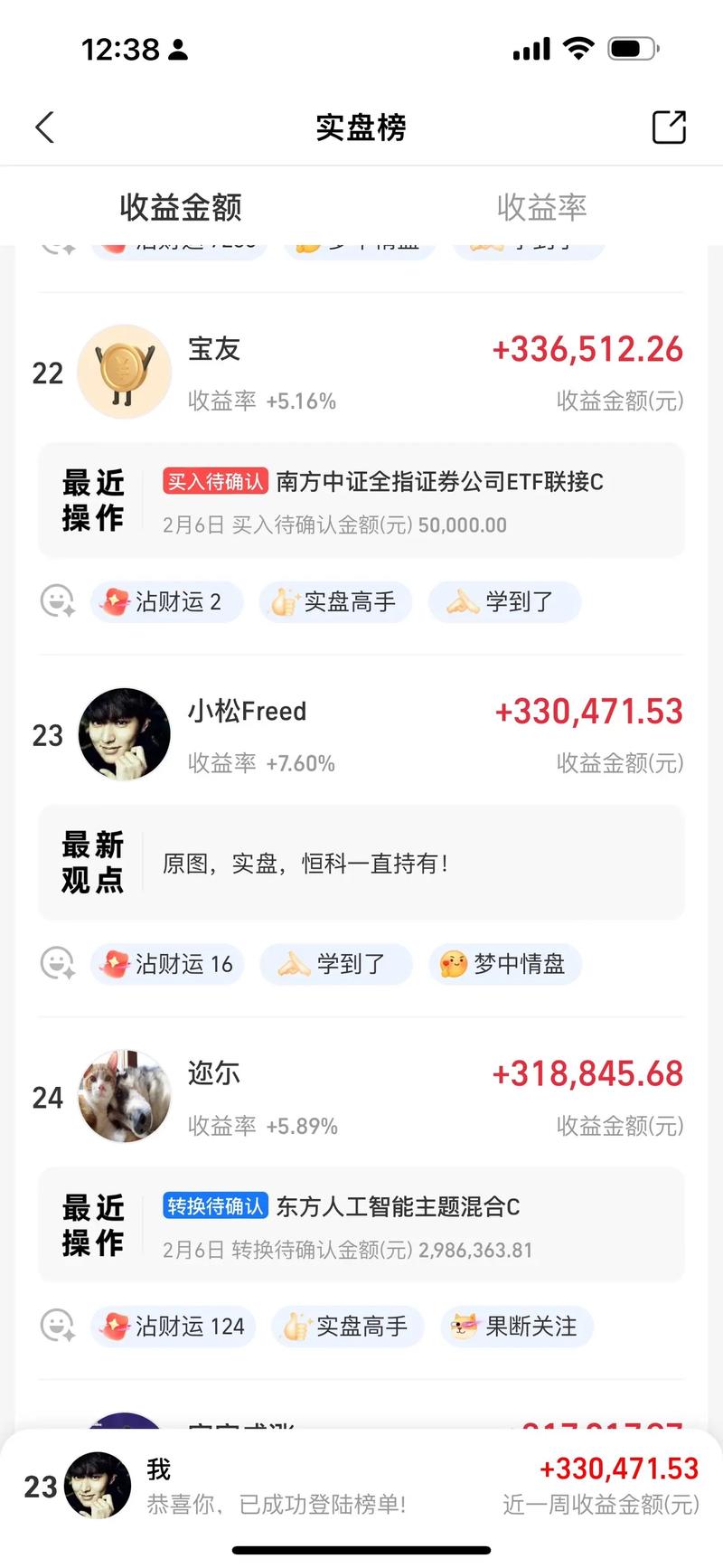Screen dimensions: 723x1568
Task: Tap the add-reaction smiley beside 小松Freed's tags
Action: tap(56, 964)
